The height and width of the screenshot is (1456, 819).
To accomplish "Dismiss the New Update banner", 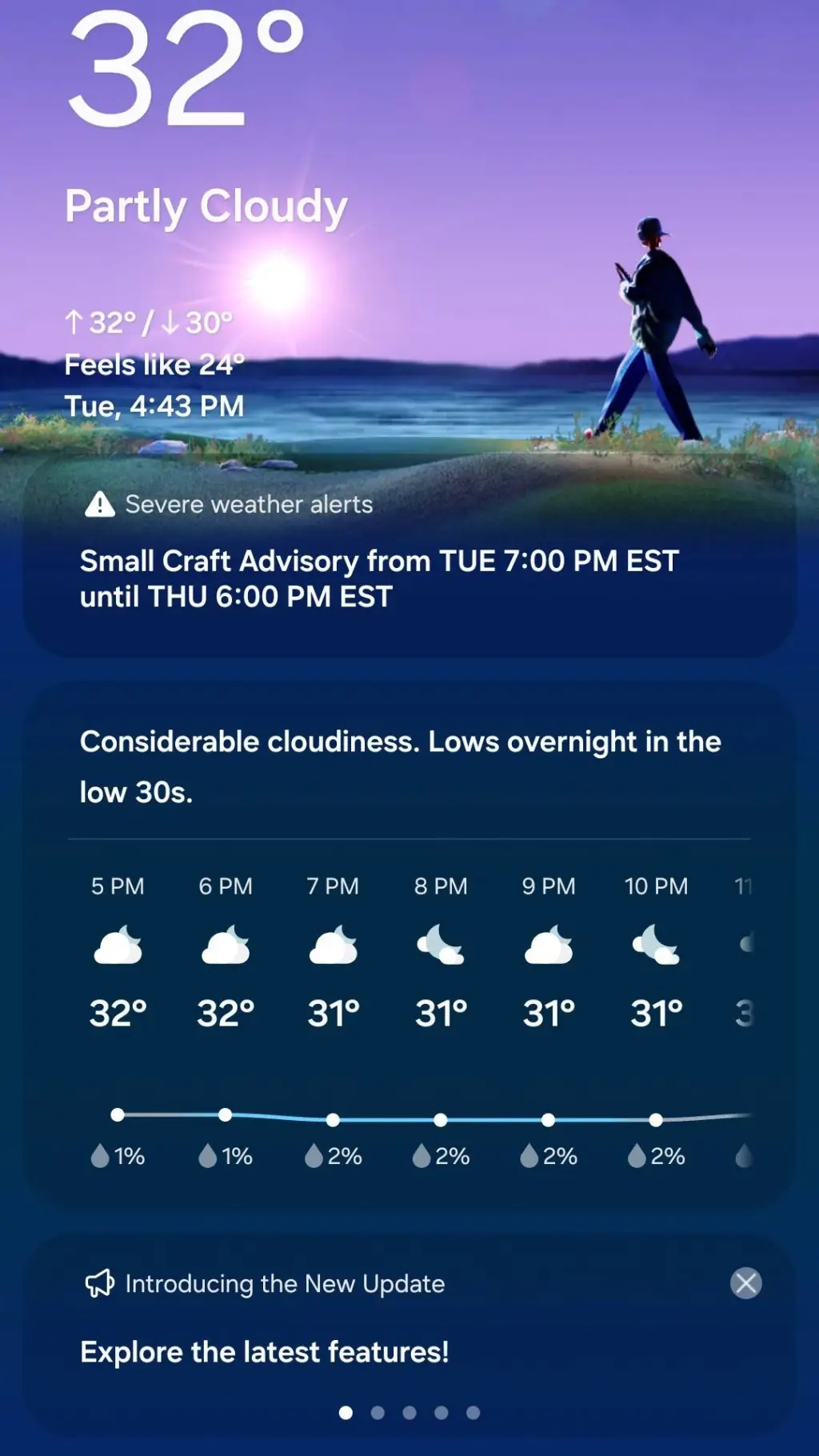I will coord(745,1283).
